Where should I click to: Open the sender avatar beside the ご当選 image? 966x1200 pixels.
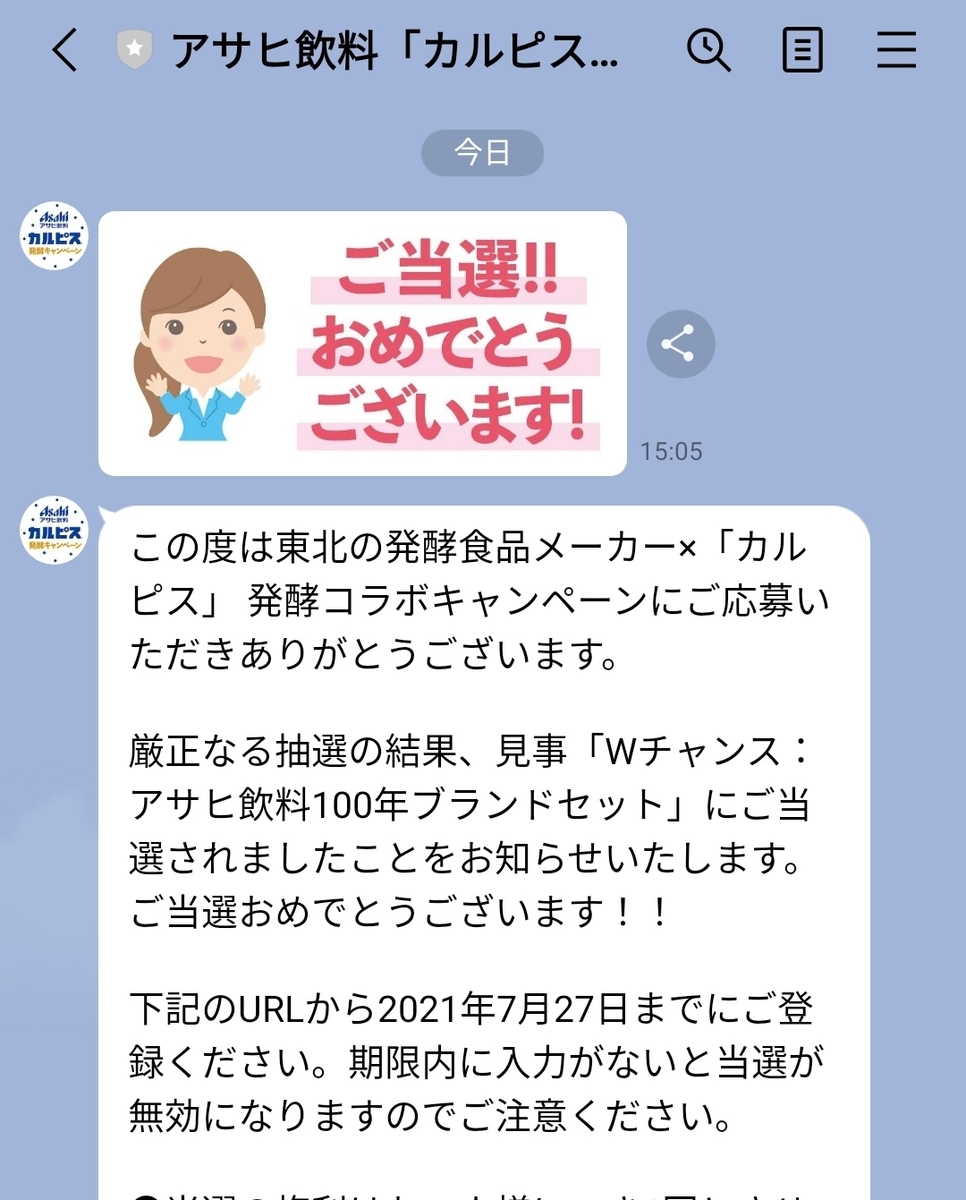tap(54, 236)
